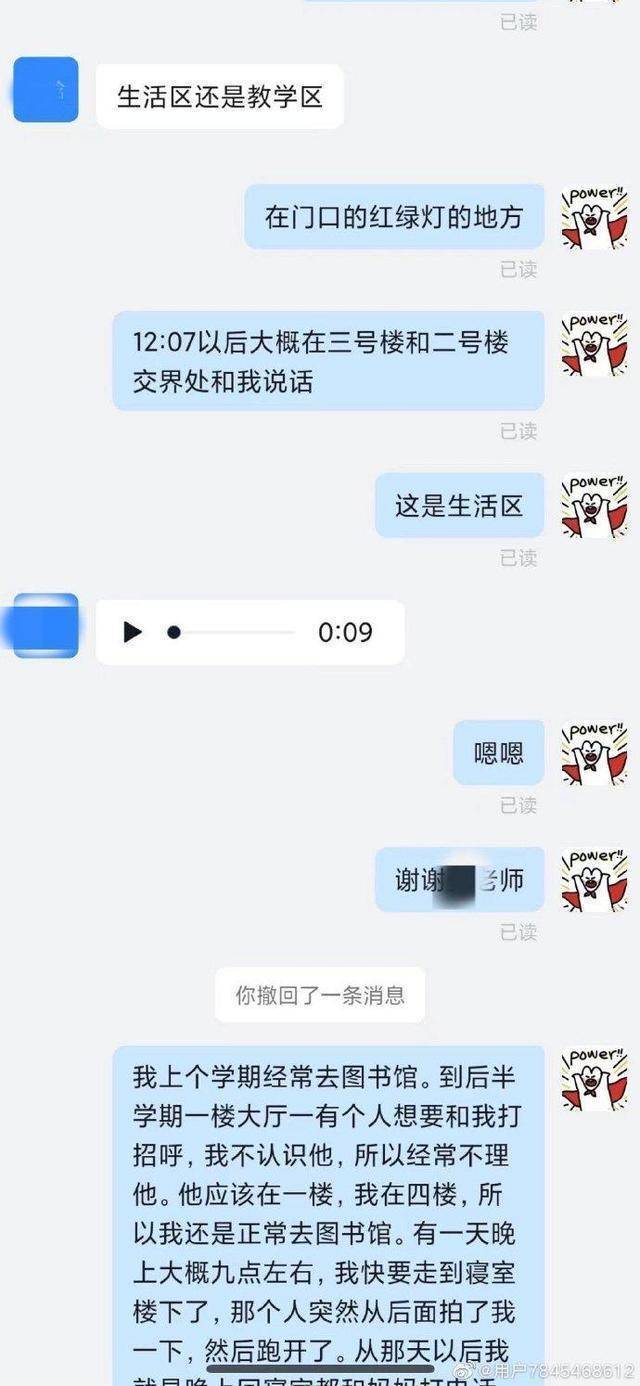Open own avatar beside the 嗯嗯 message
This screenshot has height=1386, width=640.
(x=593, y=752)
